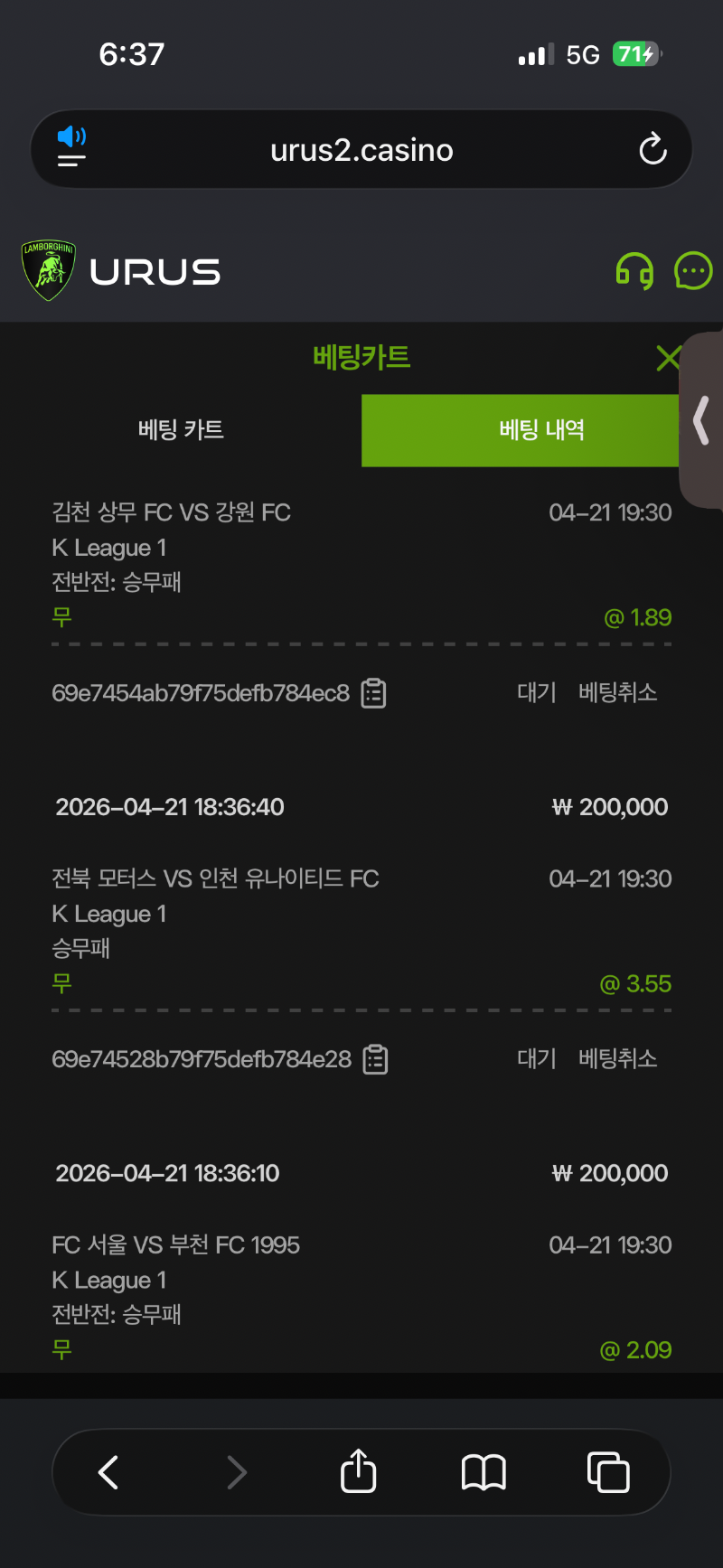Screen dimensions: 723x1568
Task: Open browser bookmarks
Action: [x=484, y=1472]
